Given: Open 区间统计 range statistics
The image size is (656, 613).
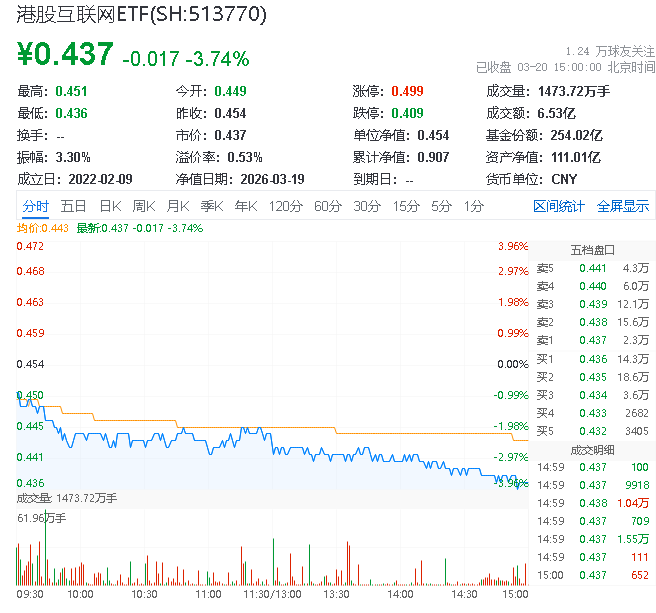Looking at the screenshot, I should coord(559,206).
